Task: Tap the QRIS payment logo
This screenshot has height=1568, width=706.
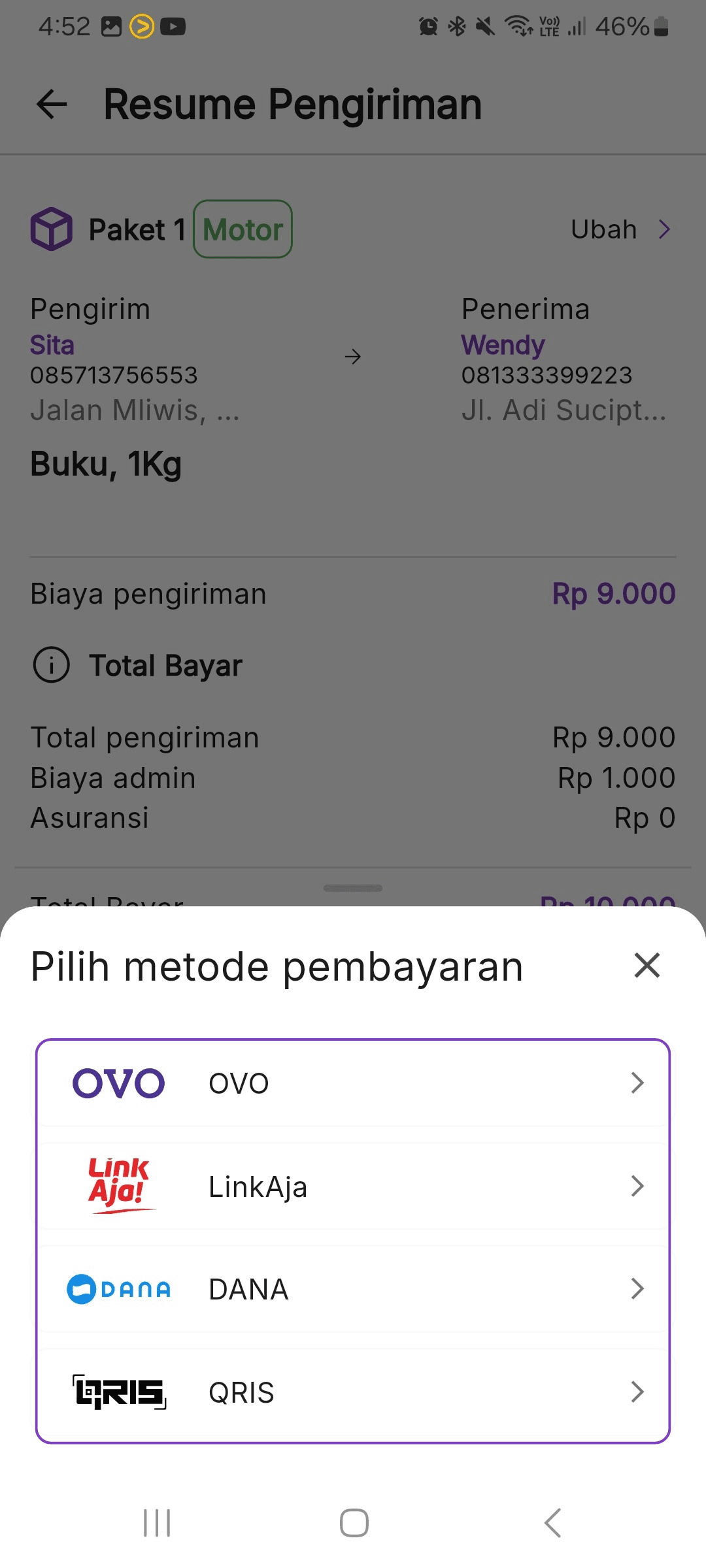Action: tap(118, 1392)
